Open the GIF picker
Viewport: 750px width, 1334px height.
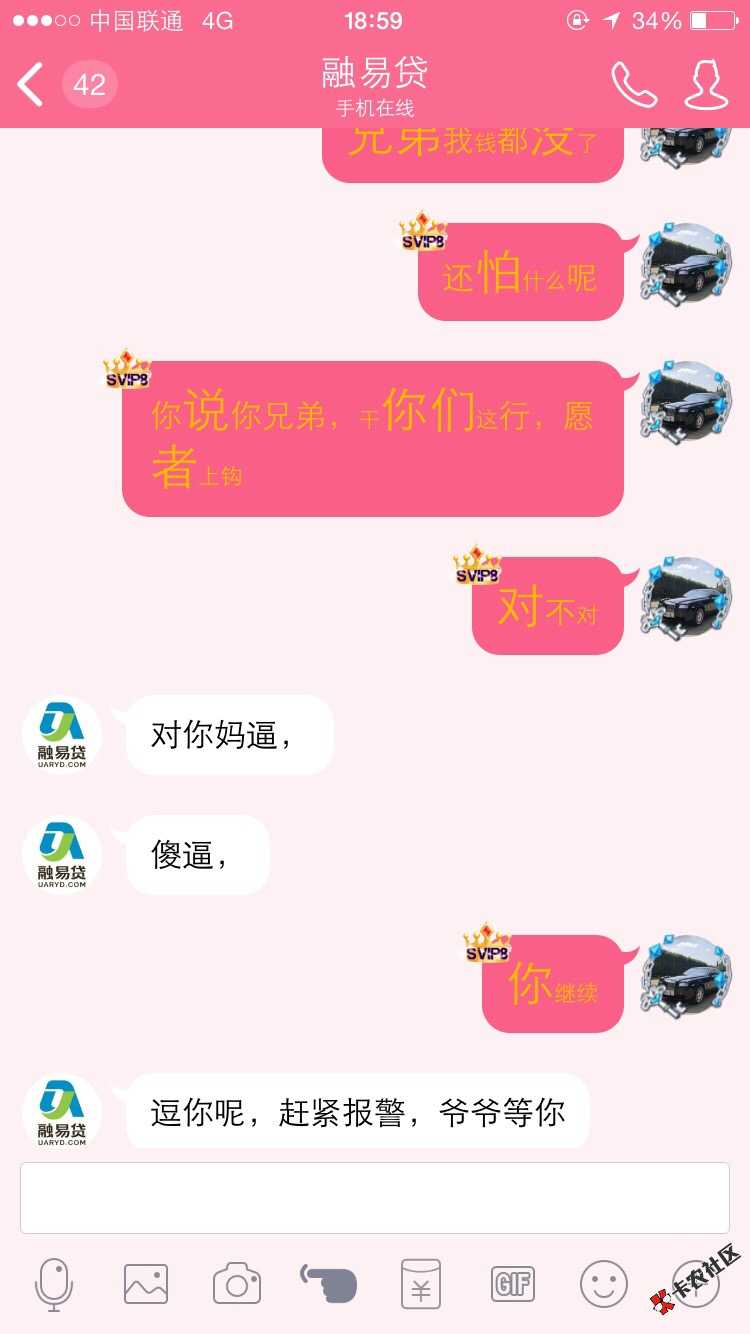point(512,1284)
